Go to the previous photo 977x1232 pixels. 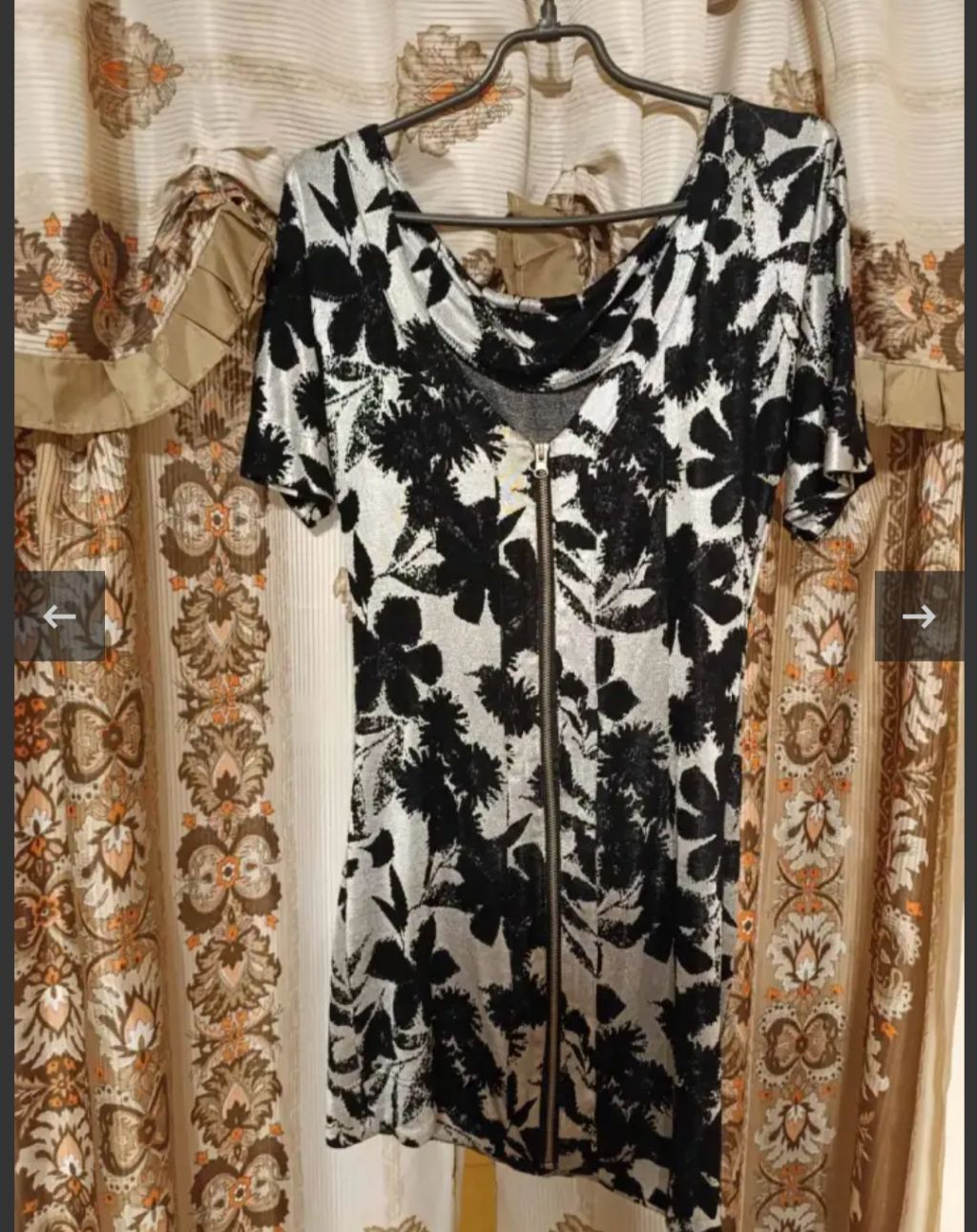59,616
